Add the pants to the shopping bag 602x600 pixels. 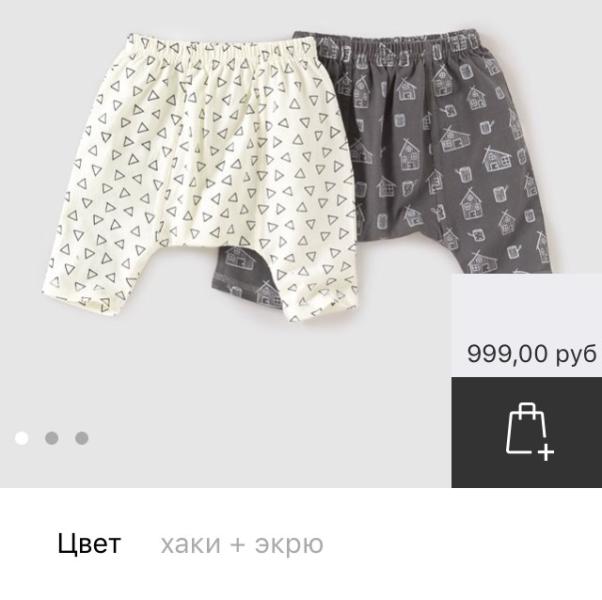pos(527,432)
